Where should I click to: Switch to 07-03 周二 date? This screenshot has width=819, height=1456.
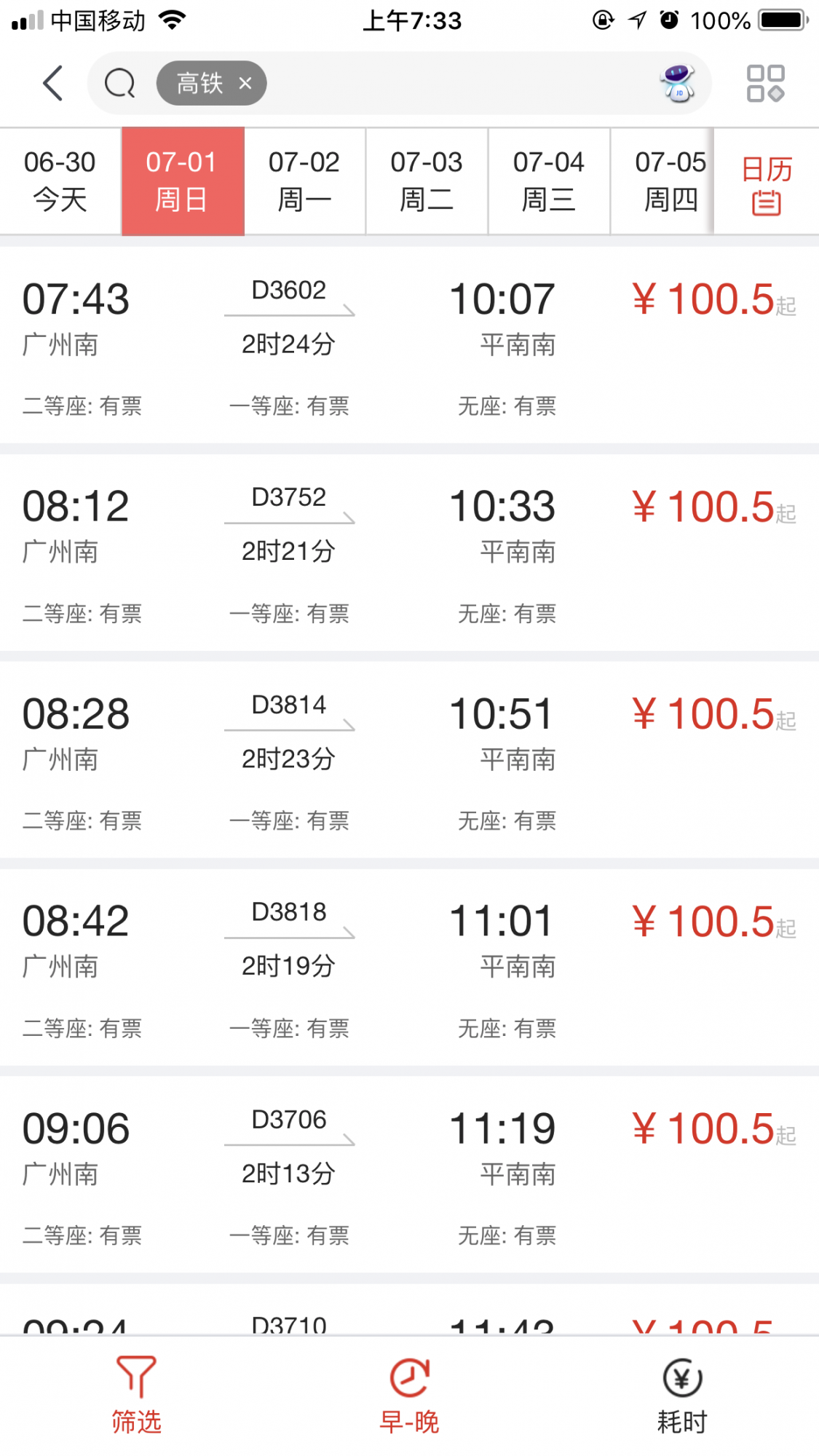[x=427, y=181]
